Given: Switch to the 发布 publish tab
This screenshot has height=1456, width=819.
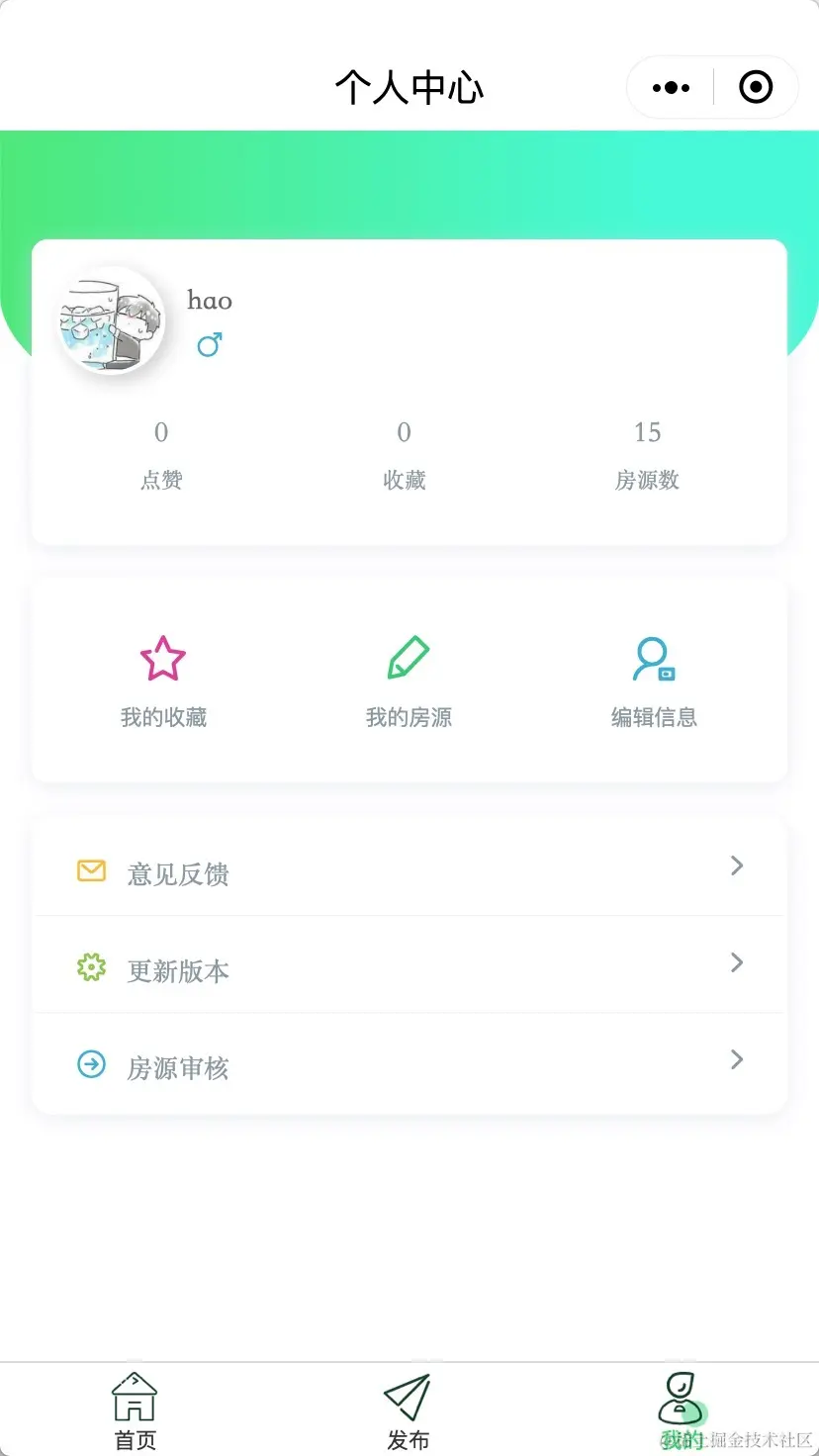Looking at the screenshot, I should 409,1410.
